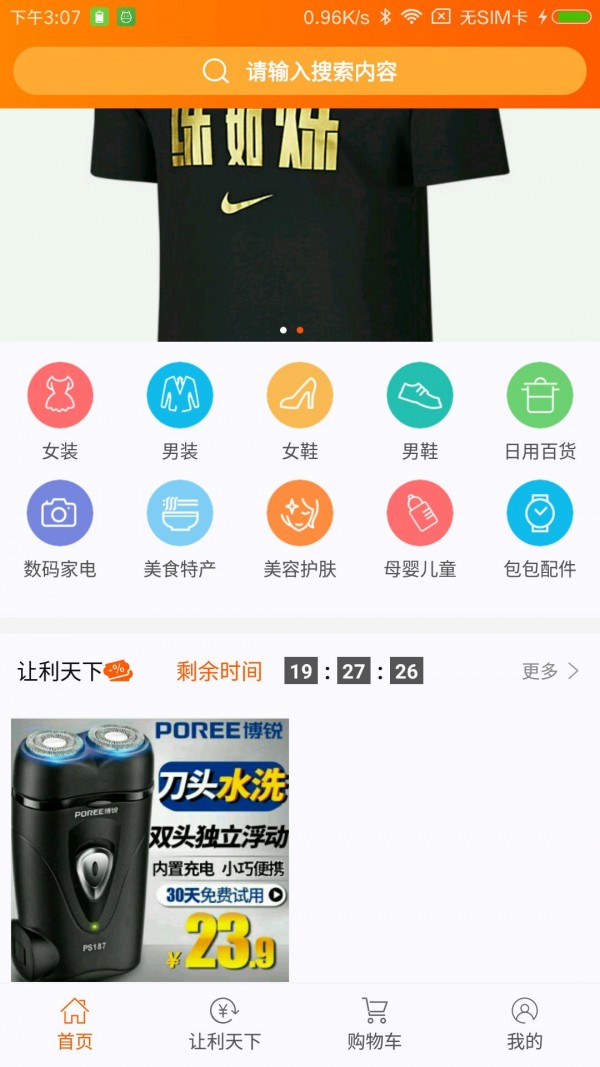Viewport: 600px width, 1067px height.
Task: Open the 购物车 shopping cart tab
Action: point(375,1024)
